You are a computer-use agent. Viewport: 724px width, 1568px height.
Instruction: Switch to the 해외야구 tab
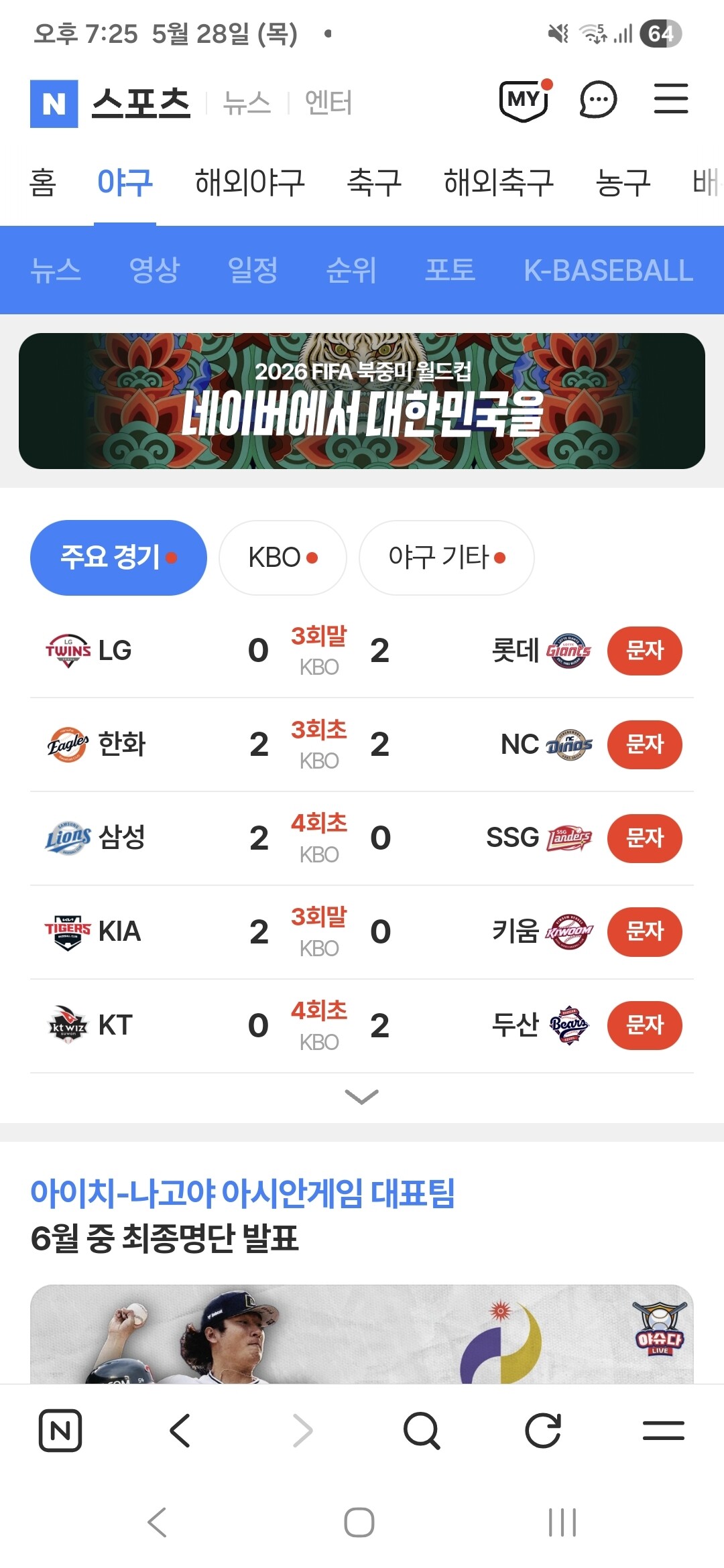click(249, 182)
